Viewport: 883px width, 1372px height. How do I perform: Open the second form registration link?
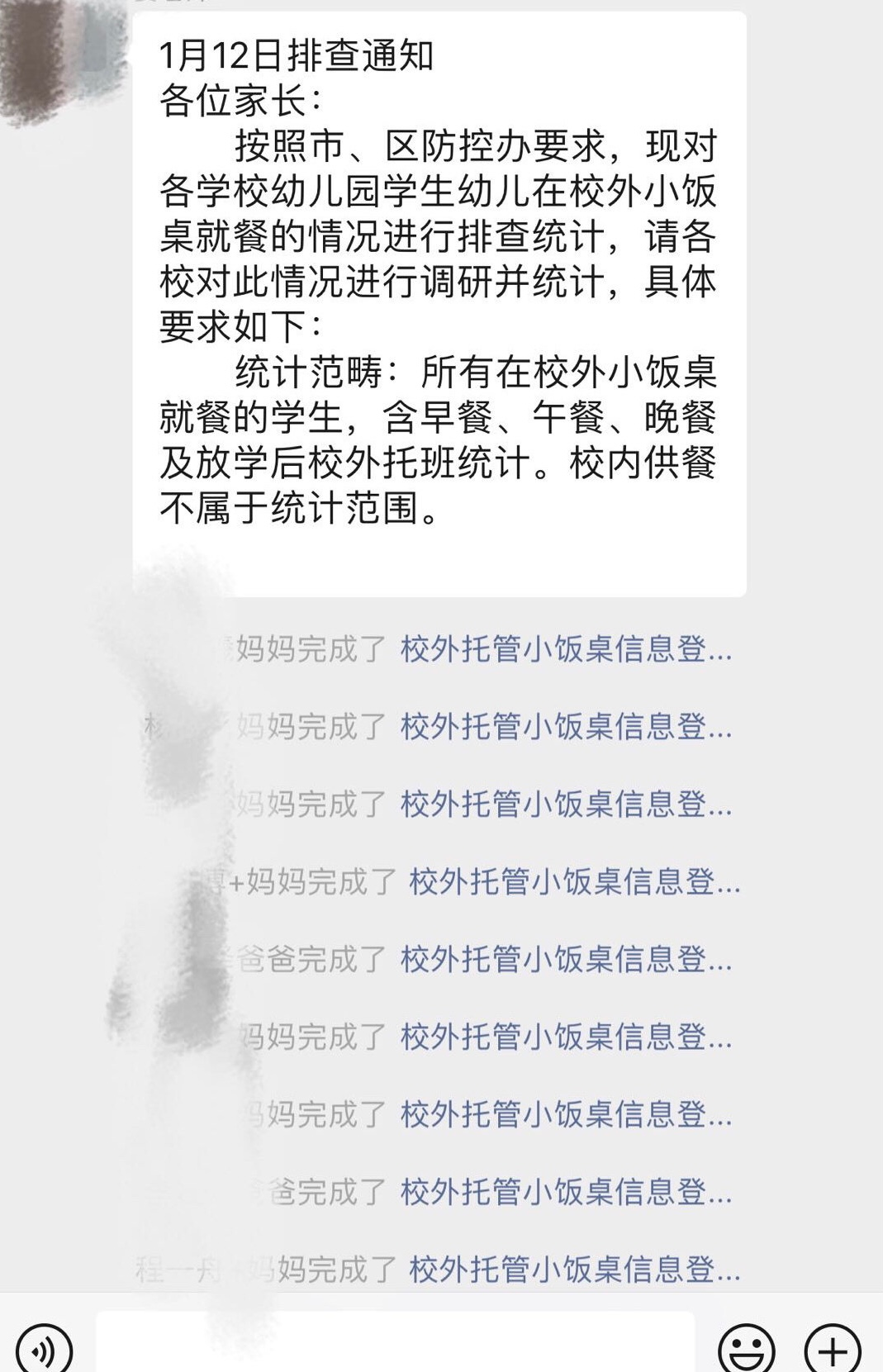[569, 729]
